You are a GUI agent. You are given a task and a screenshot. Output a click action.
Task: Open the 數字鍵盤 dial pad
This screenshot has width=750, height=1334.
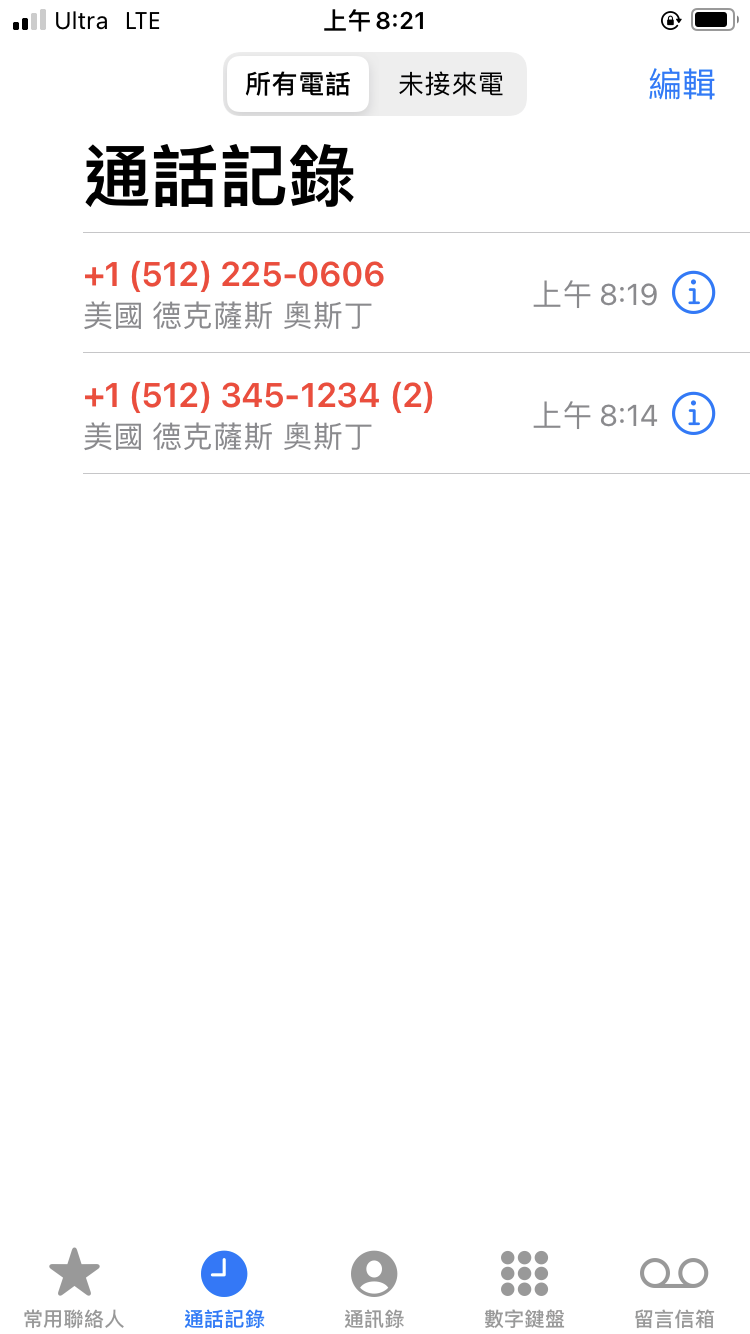[524, 1288]
